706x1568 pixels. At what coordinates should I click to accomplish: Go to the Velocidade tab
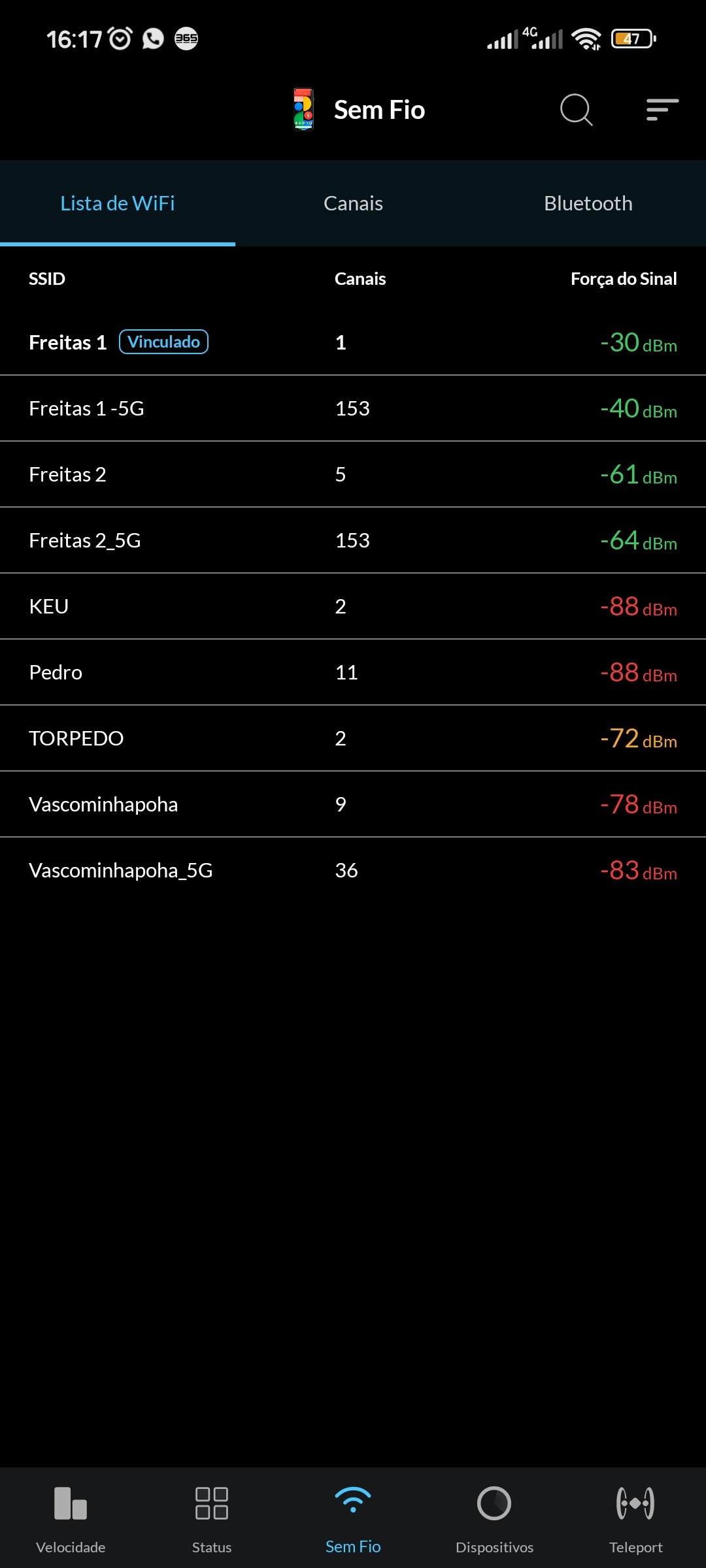pyautogui.click(x=71, y=1518)
